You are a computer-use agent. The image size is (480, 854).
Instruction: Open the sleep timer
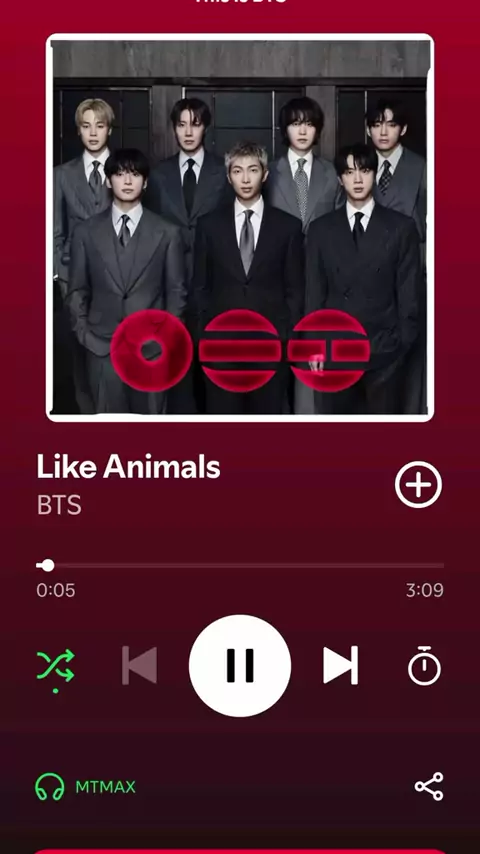(424, 665)
